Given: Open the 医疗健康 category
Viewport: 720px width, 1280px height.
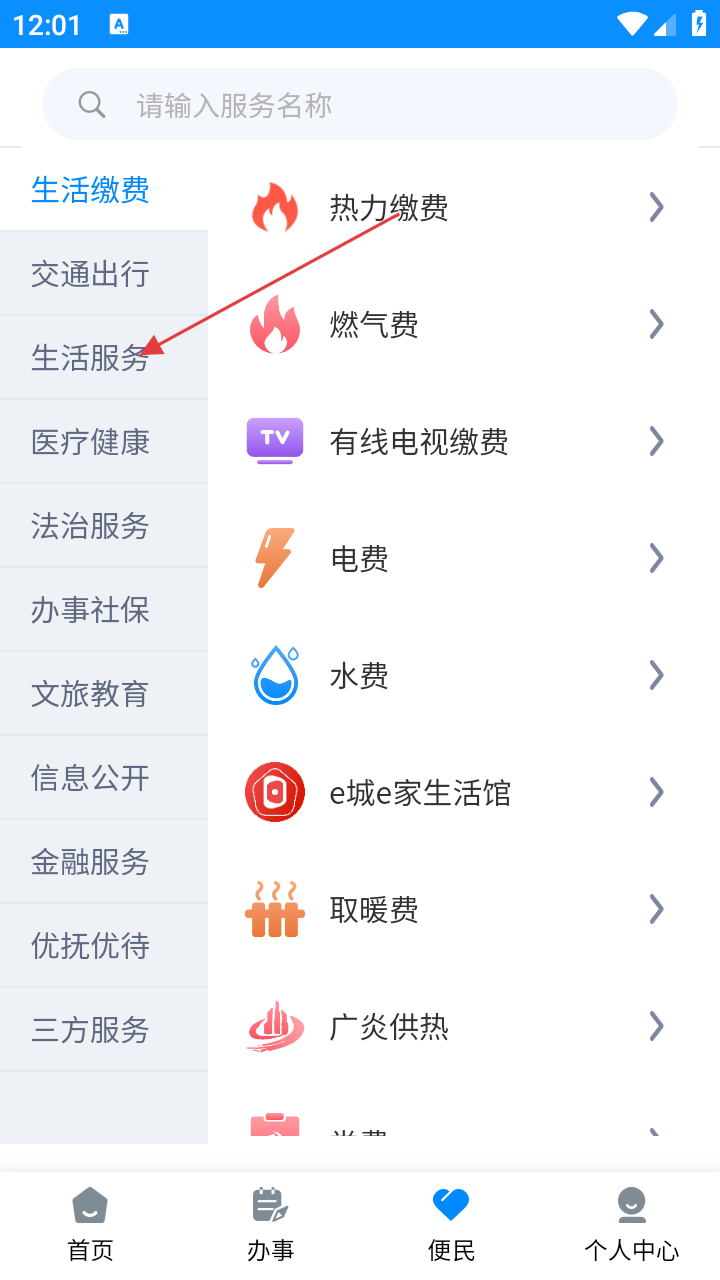Looking at the screenshot, I should [104, 442].
